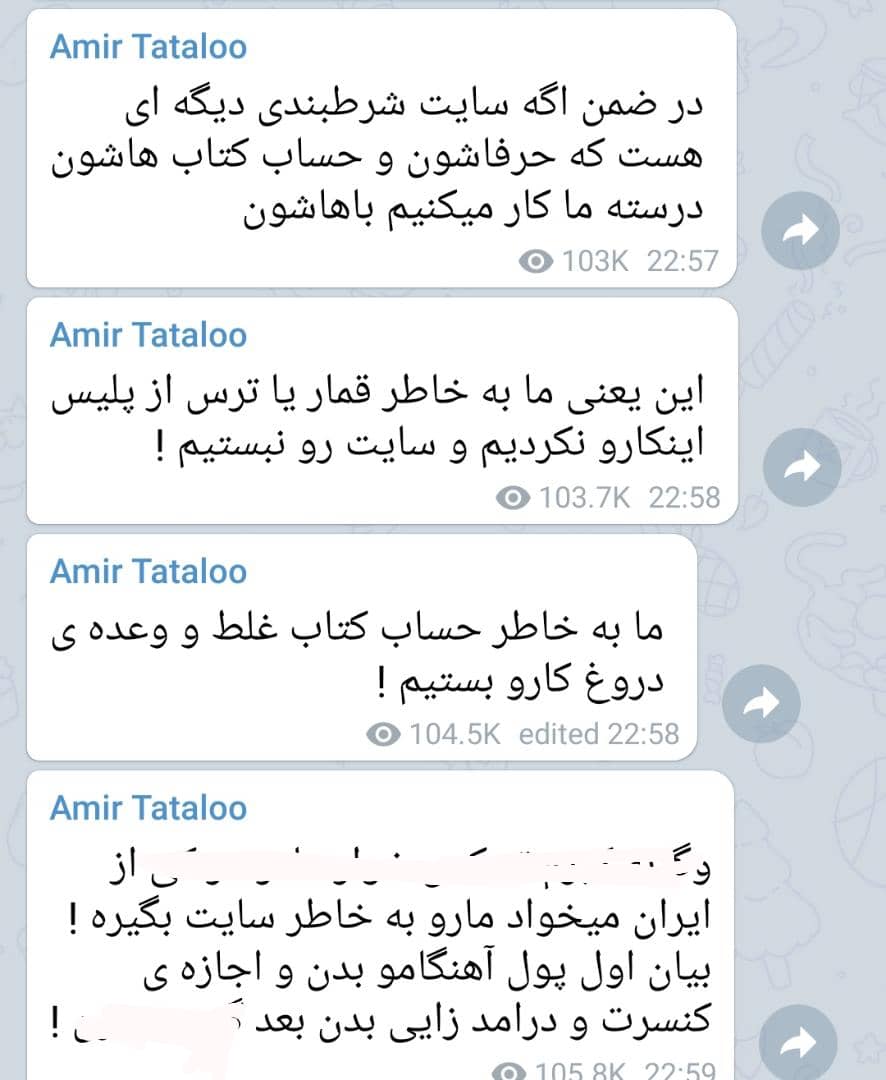Open Amir Tataloo's name on the 22:57 message

point(148,47)
